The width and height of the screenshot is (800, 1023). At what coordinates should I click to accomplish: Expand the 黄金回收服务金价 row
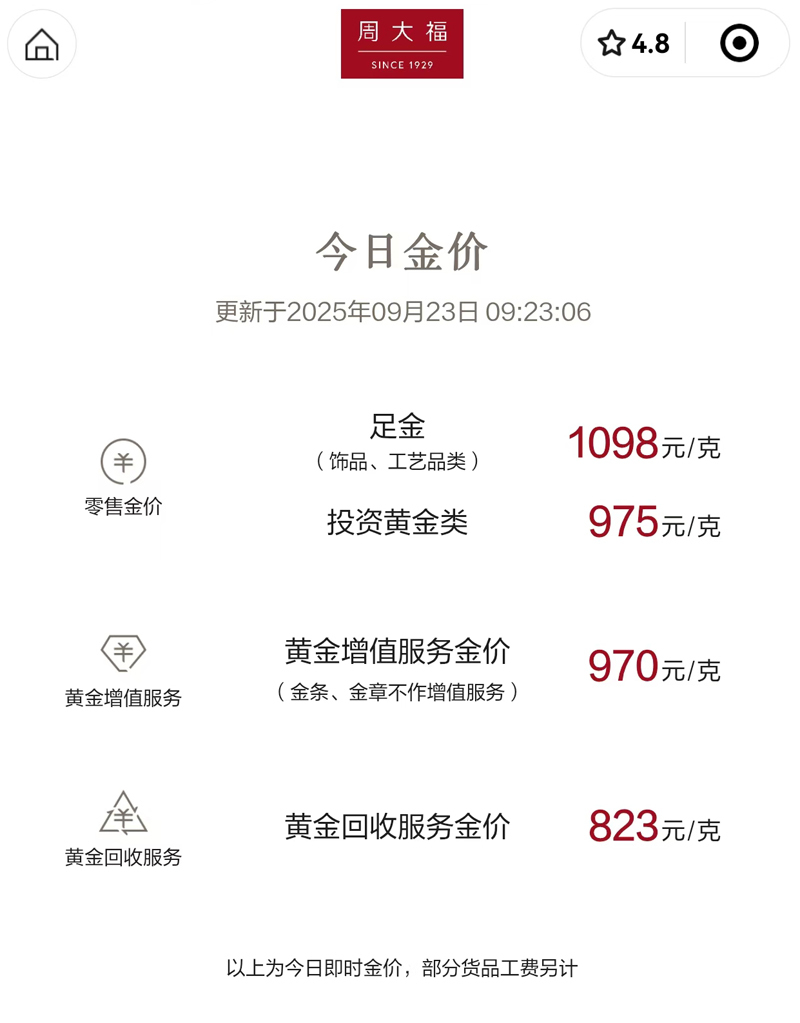point(397,827)
